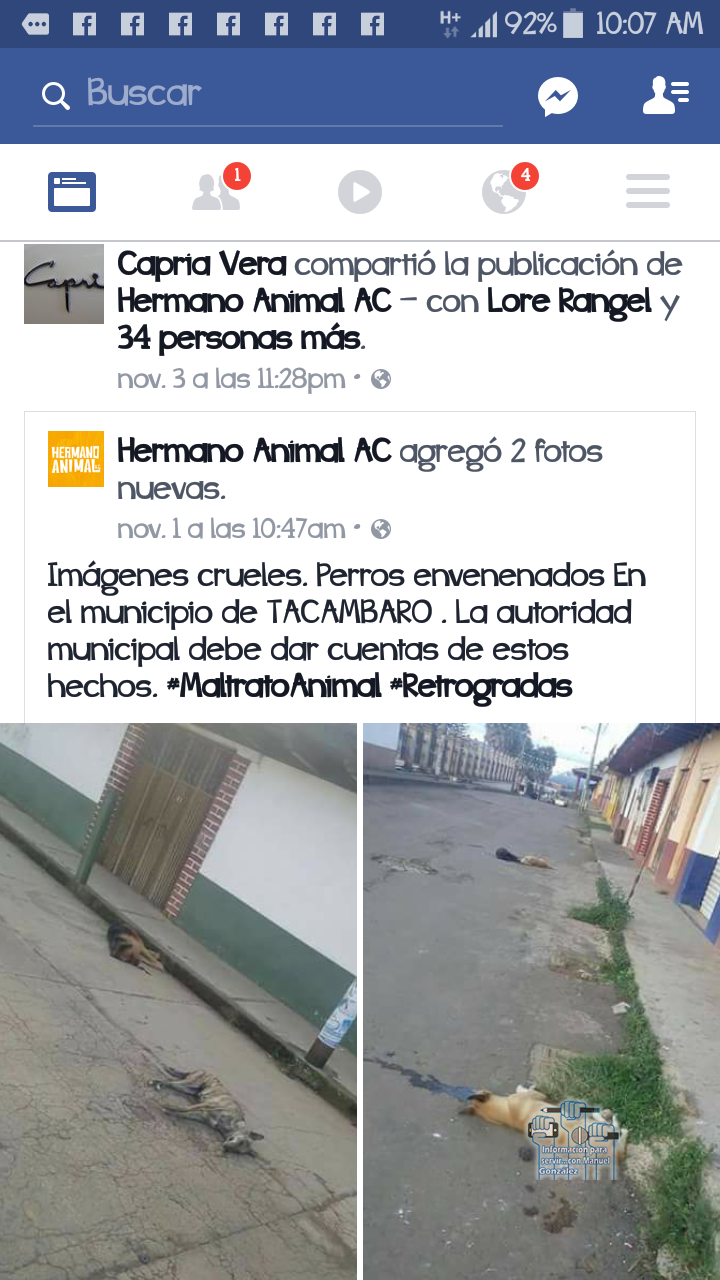Open Capria Vera's profile name
This screenshot has height=1280, width=720.
click(x=202, y=265)
